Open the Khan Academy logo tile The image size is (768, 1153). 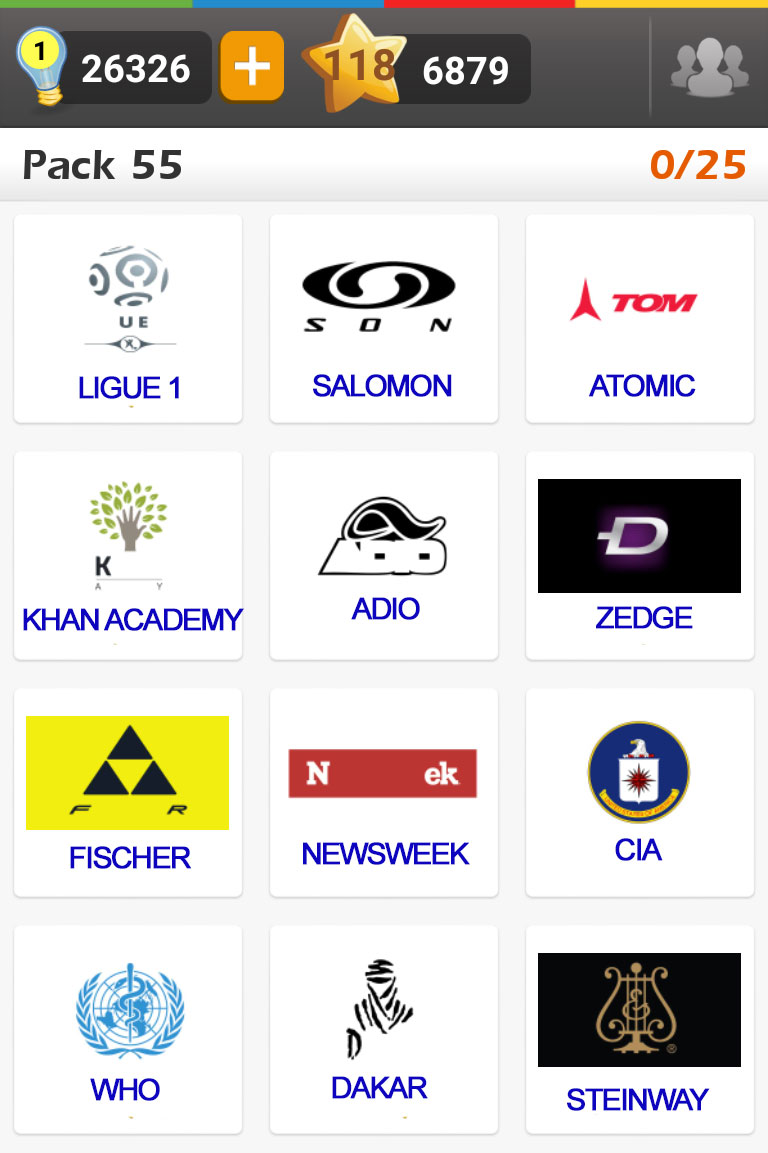pos(128,555)
